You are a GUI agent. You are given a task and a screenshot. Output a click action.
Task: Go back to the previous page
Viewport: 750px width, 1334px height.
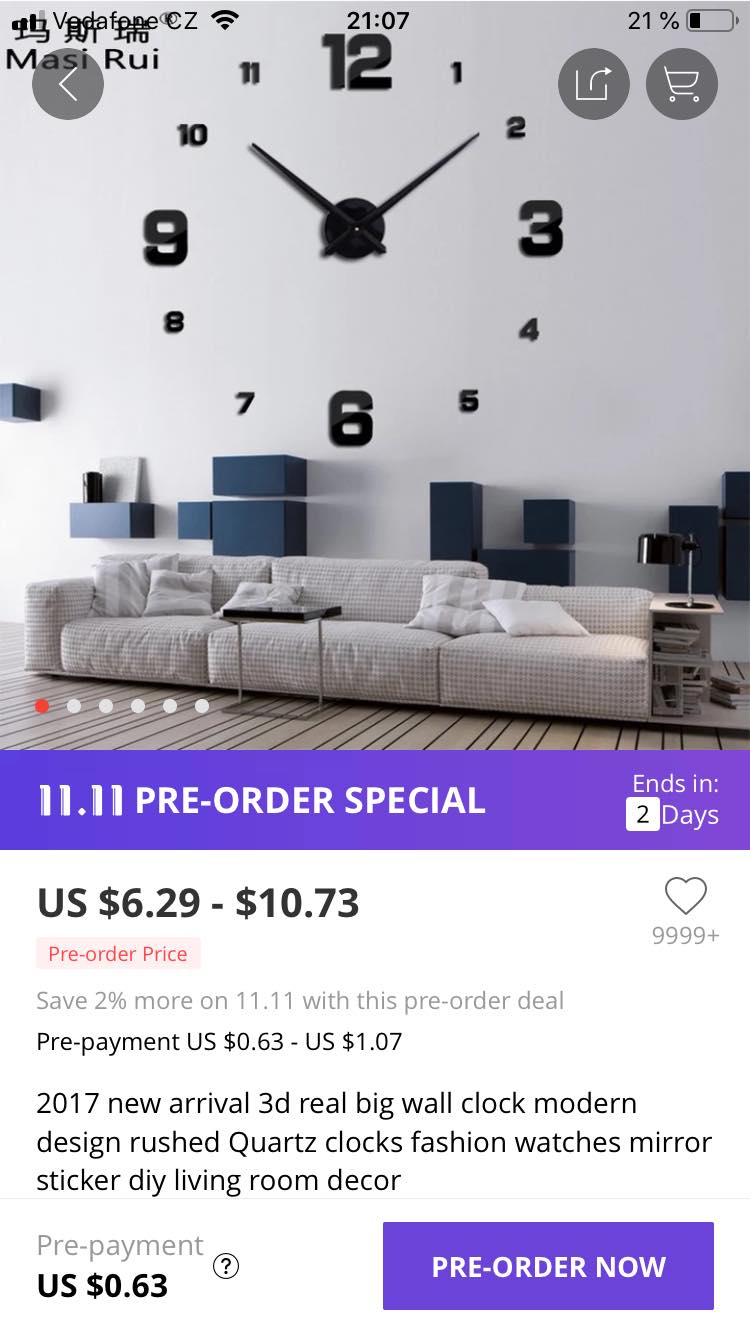[68, 85]
